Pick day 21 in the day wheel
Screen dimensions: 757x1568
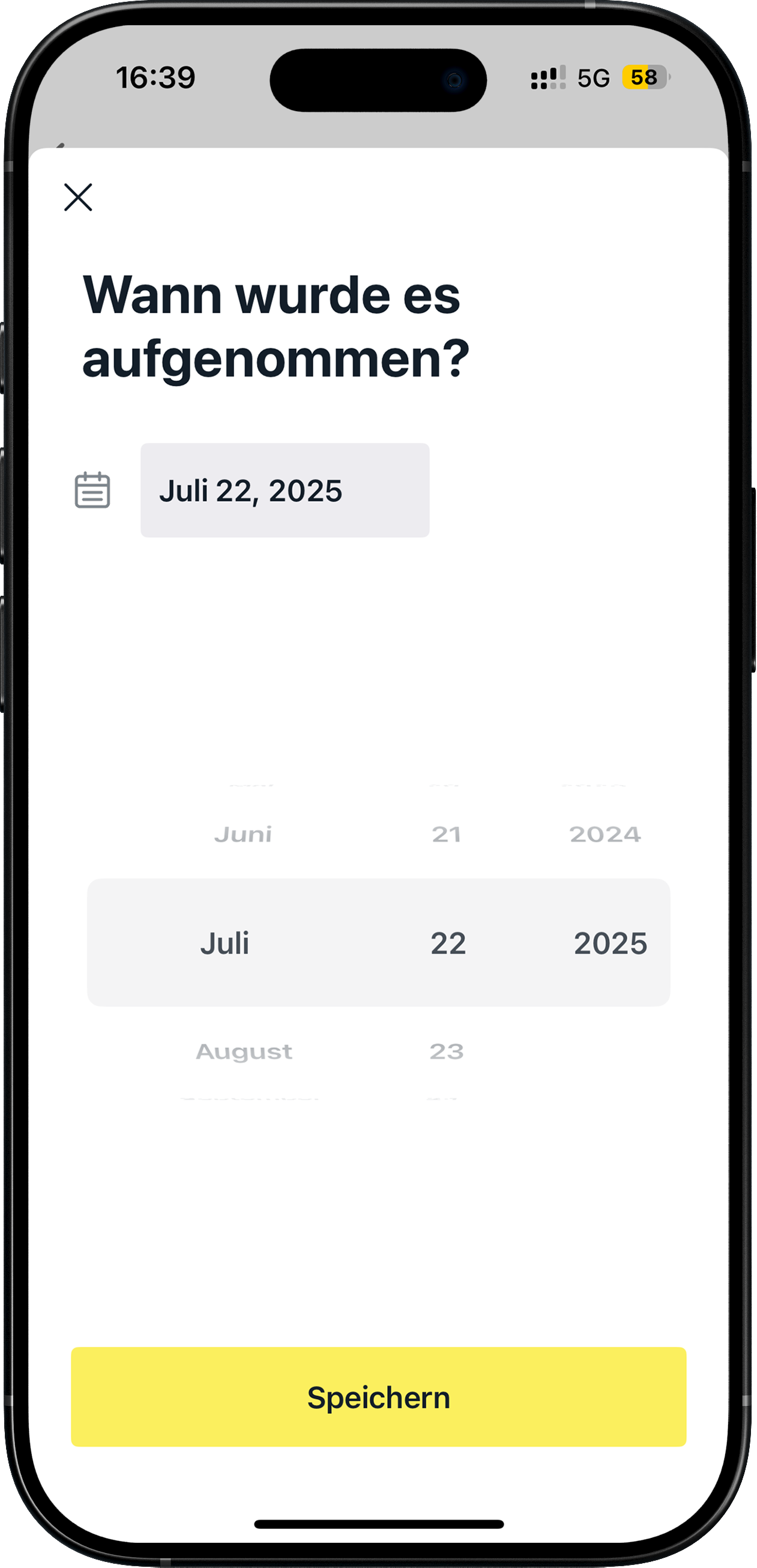point(447,834)
